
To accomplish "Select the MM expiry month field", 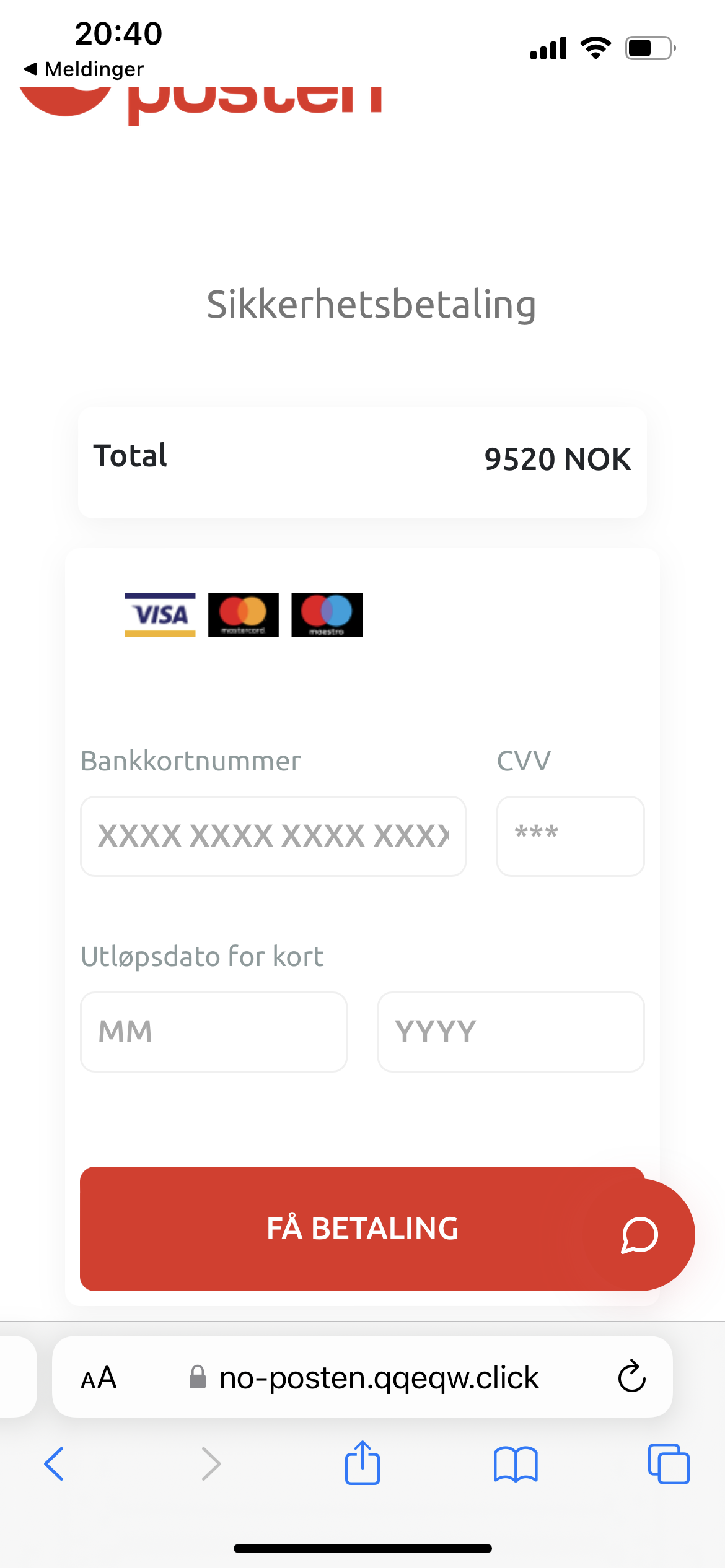I will (x=214, y=1032).
